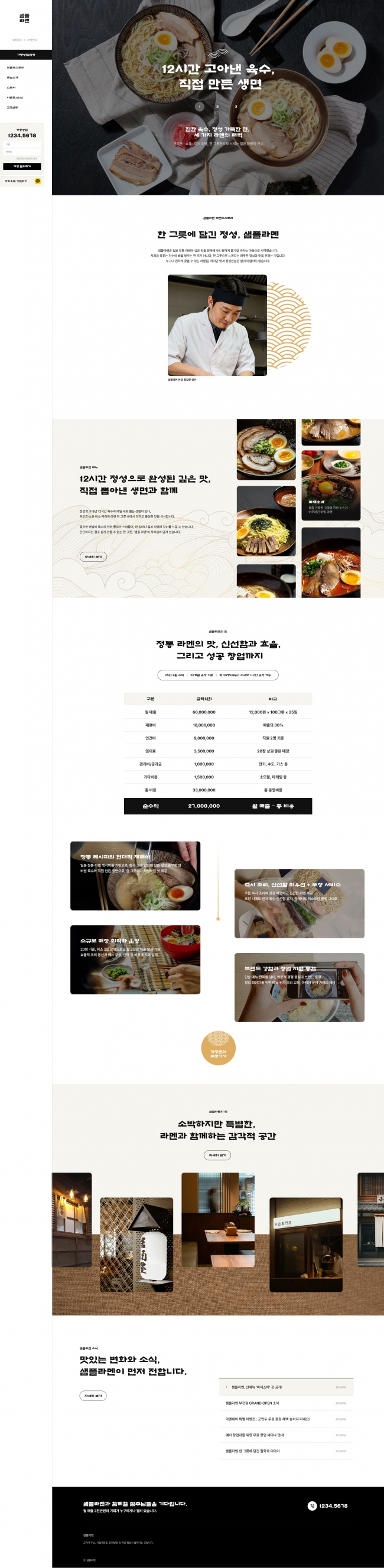The image size is (384, 1568).
Task: Tap the round gold 가맹절차 button
Action: pos(218,1048)
